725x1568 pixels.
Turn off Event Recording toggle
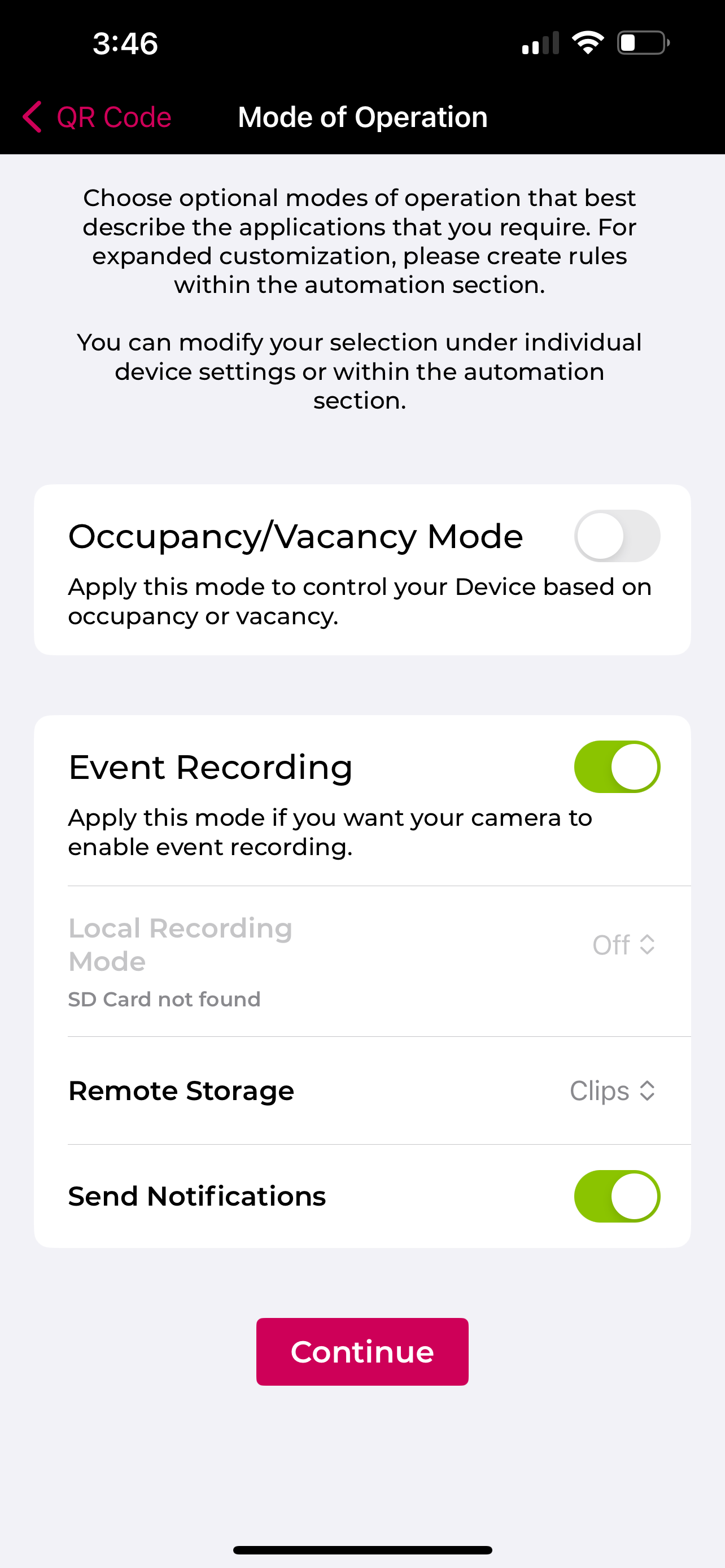(617, 767)
